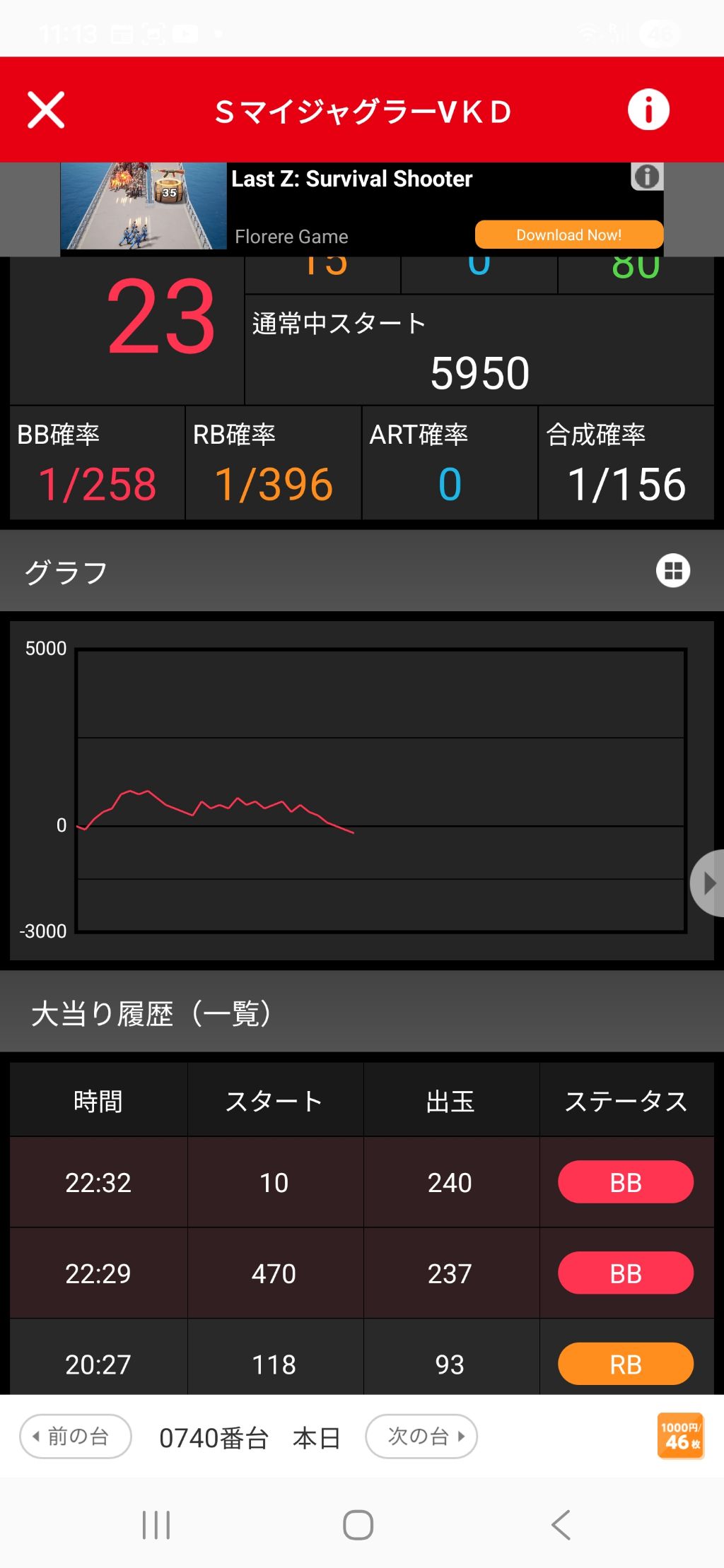Image resolution: width=724 pixels, height=1568 pixels.
Task: Tap the 1000円/46枚 rate badge
Action: tap(680, 1436)
